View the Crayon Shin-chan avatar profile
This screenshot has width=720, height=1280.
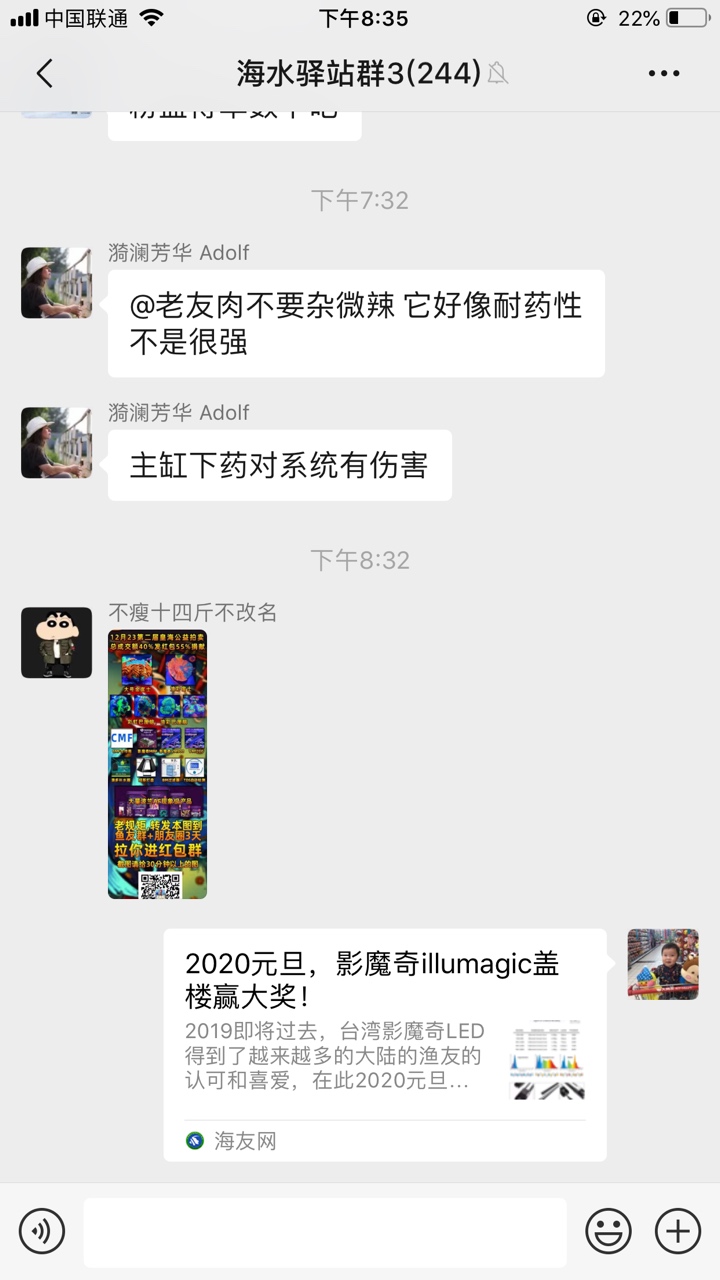click(x=57, y=642)
